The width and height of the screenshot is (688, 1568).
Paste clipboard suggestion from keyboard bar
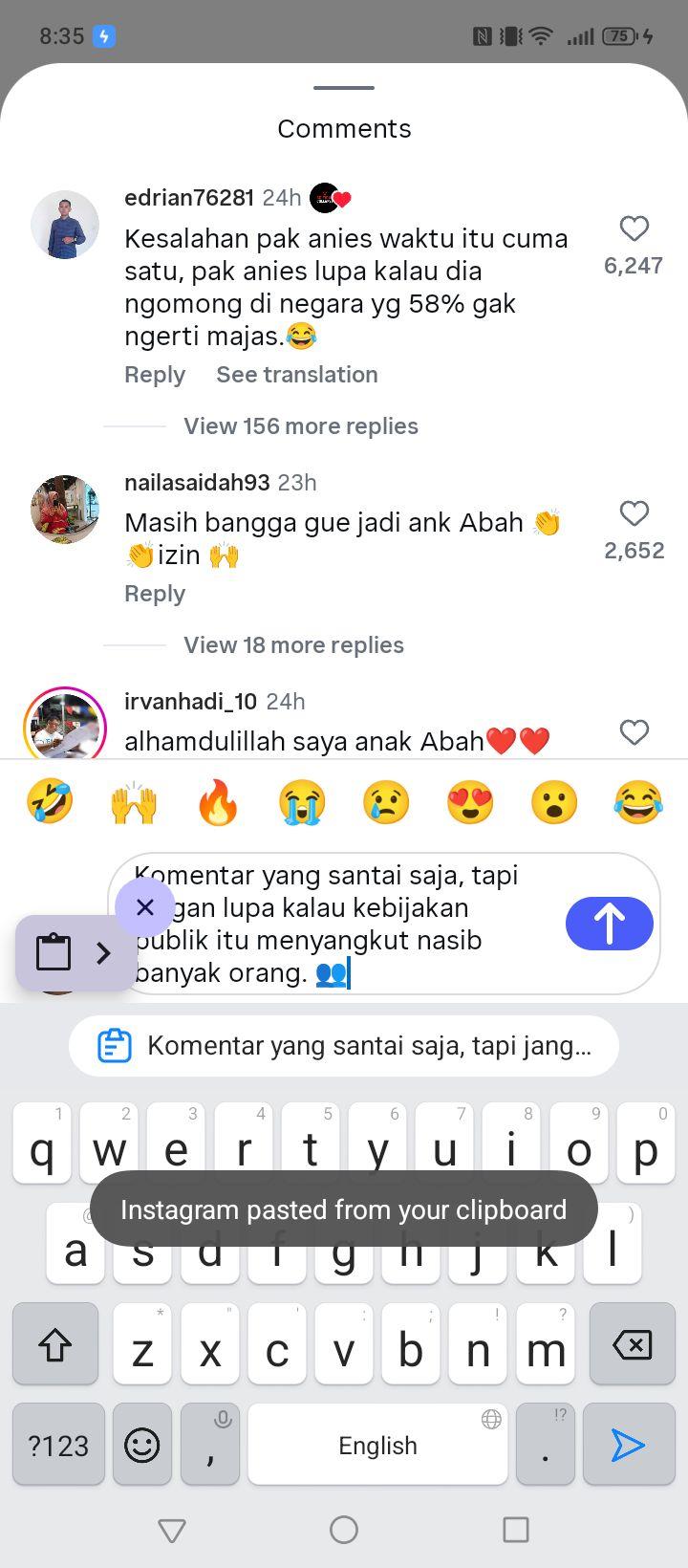(x=344, y=1046)
